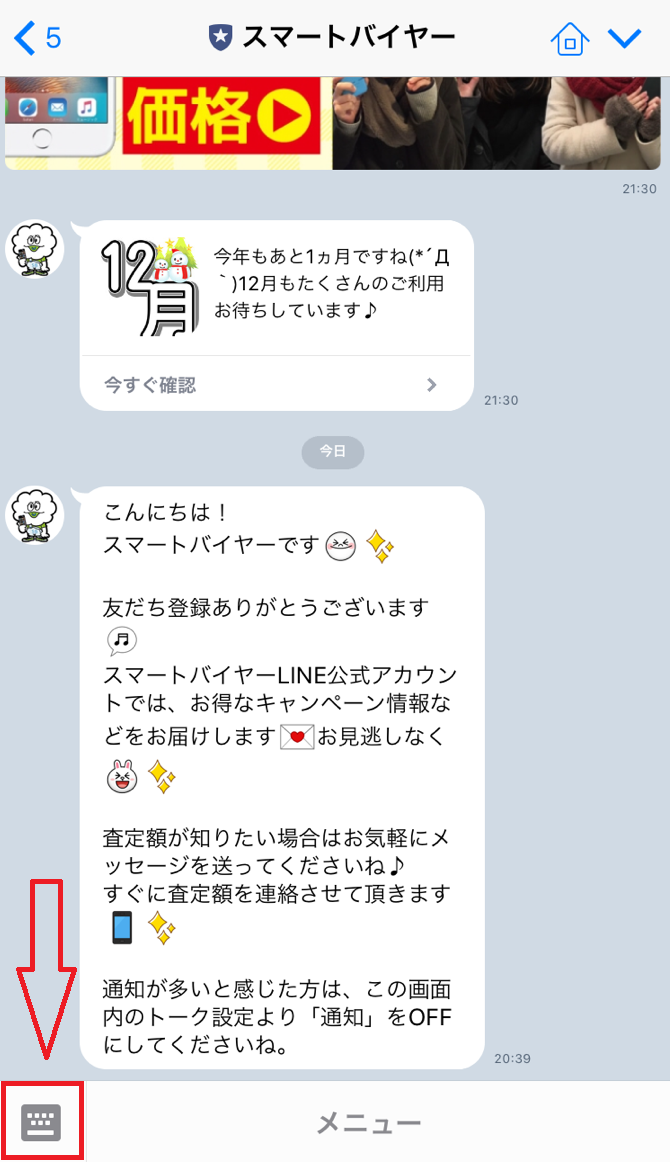Open the account home icon
The width and height of the screenshot is (670, 1162).
570,38
